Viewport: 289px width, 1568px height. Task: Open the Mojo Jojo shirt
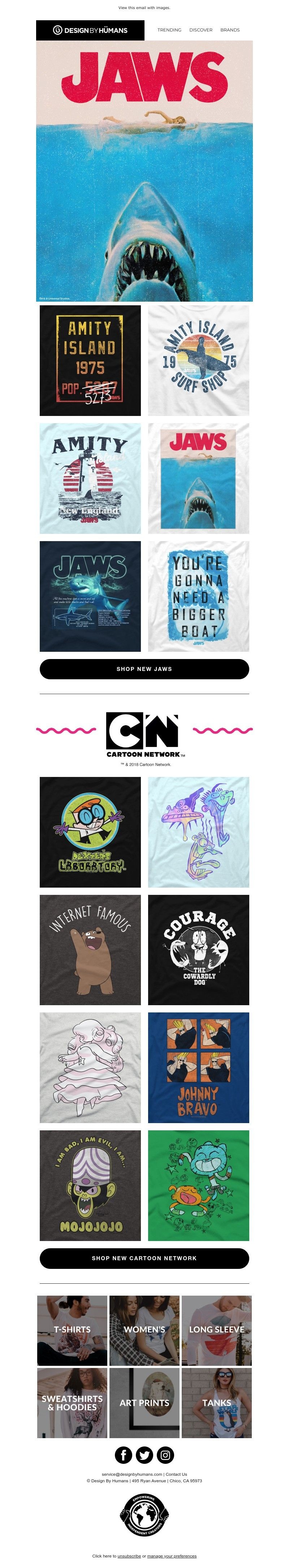pyautogui.click(x=90, y=1185)
